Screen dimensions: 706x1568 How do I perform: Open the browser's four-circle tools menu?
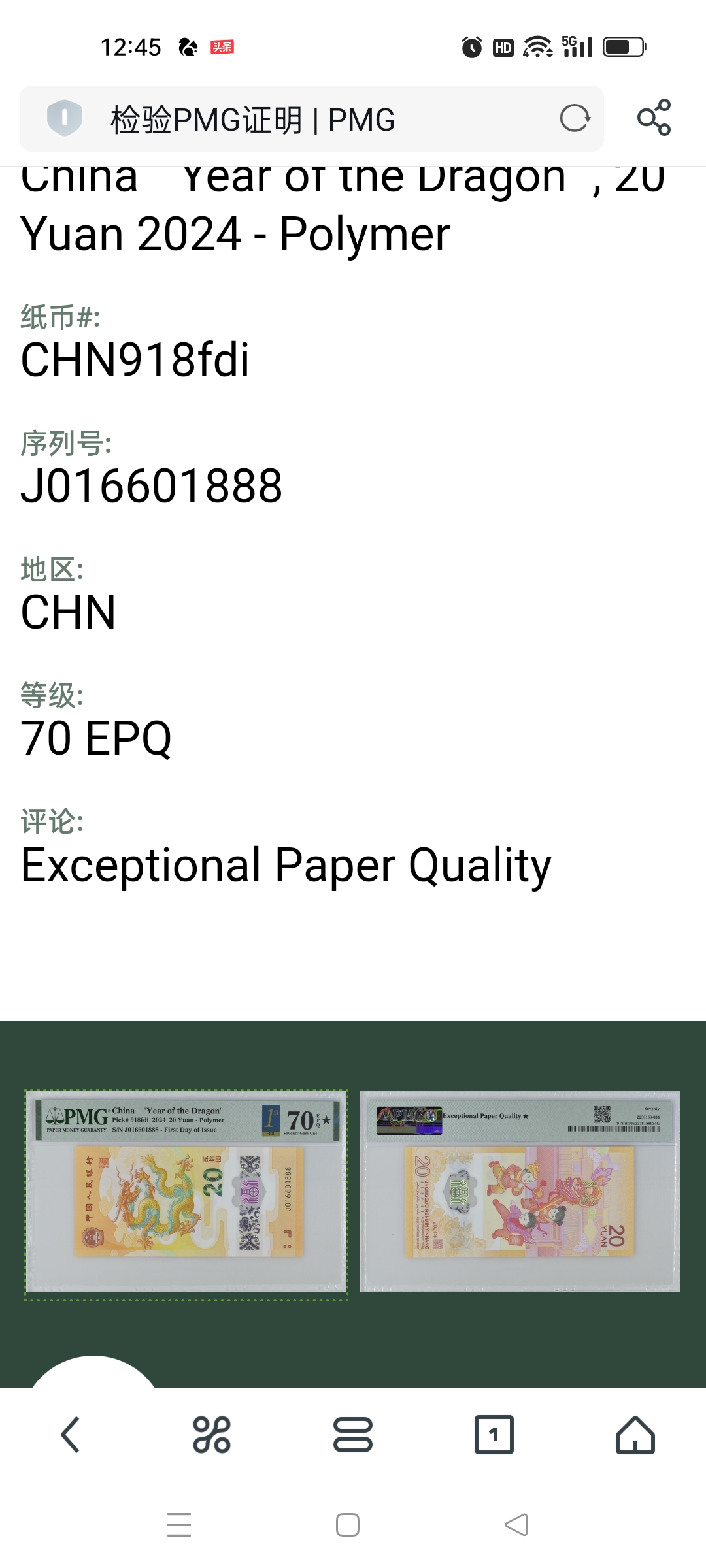click(212, 1435)
